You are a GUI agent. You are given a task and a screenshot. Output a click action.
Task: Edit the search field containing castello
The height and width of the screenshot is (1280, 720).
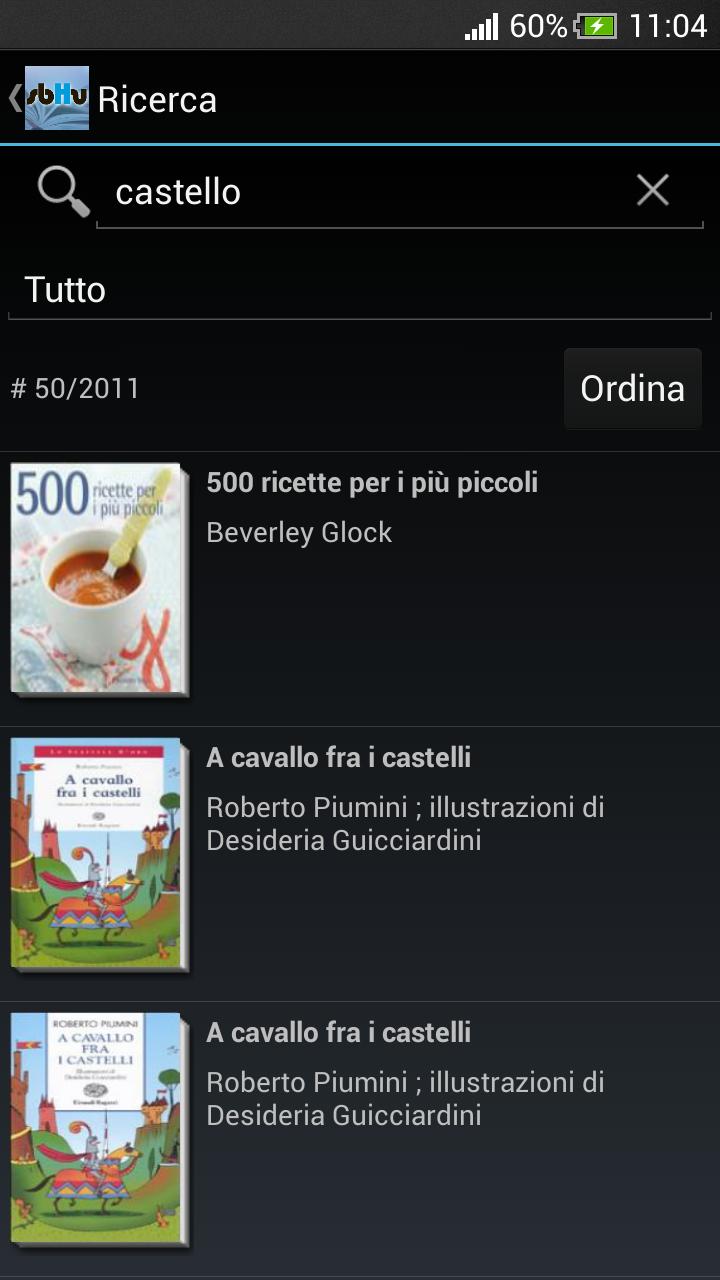[360, 192]
